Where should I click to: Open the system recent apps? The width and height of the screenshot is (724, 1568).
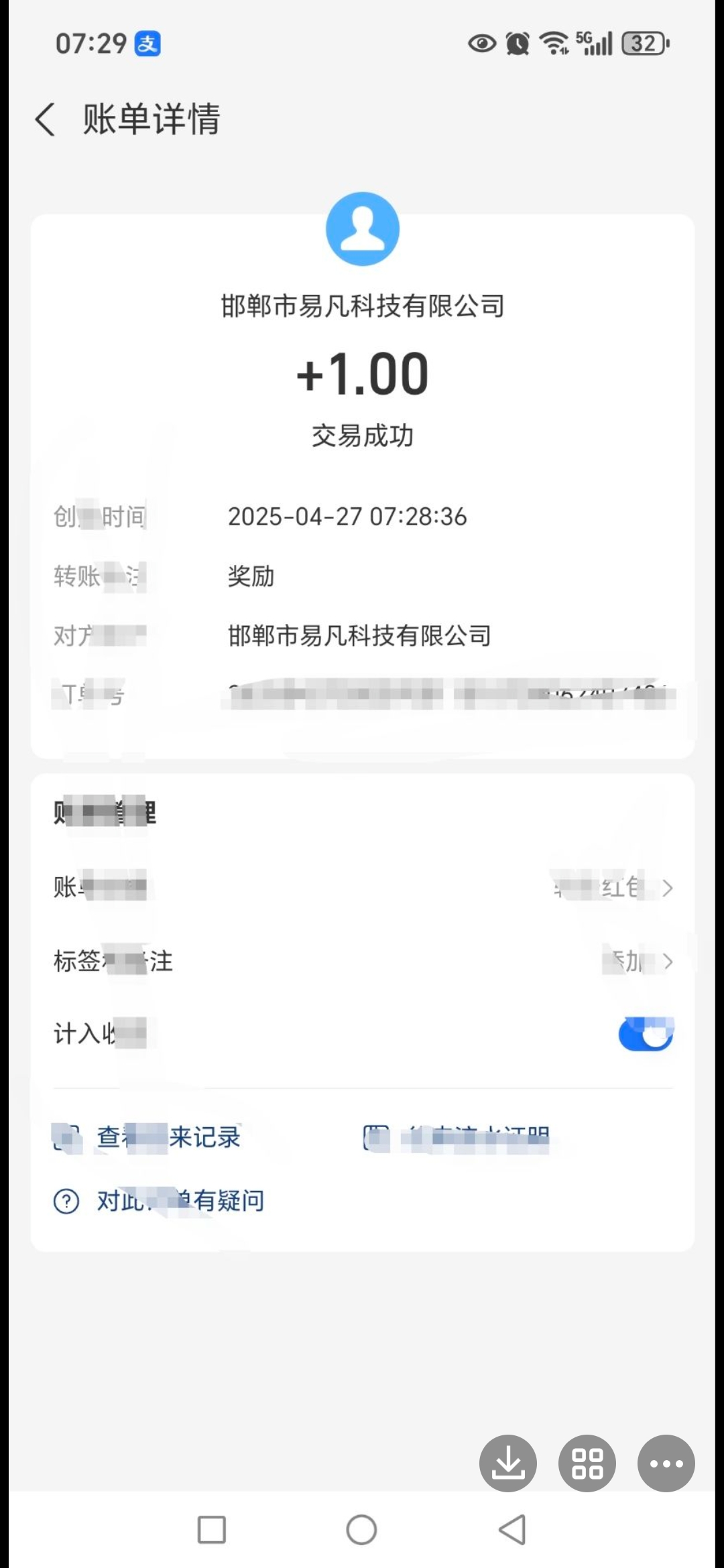coord(212,1530)
